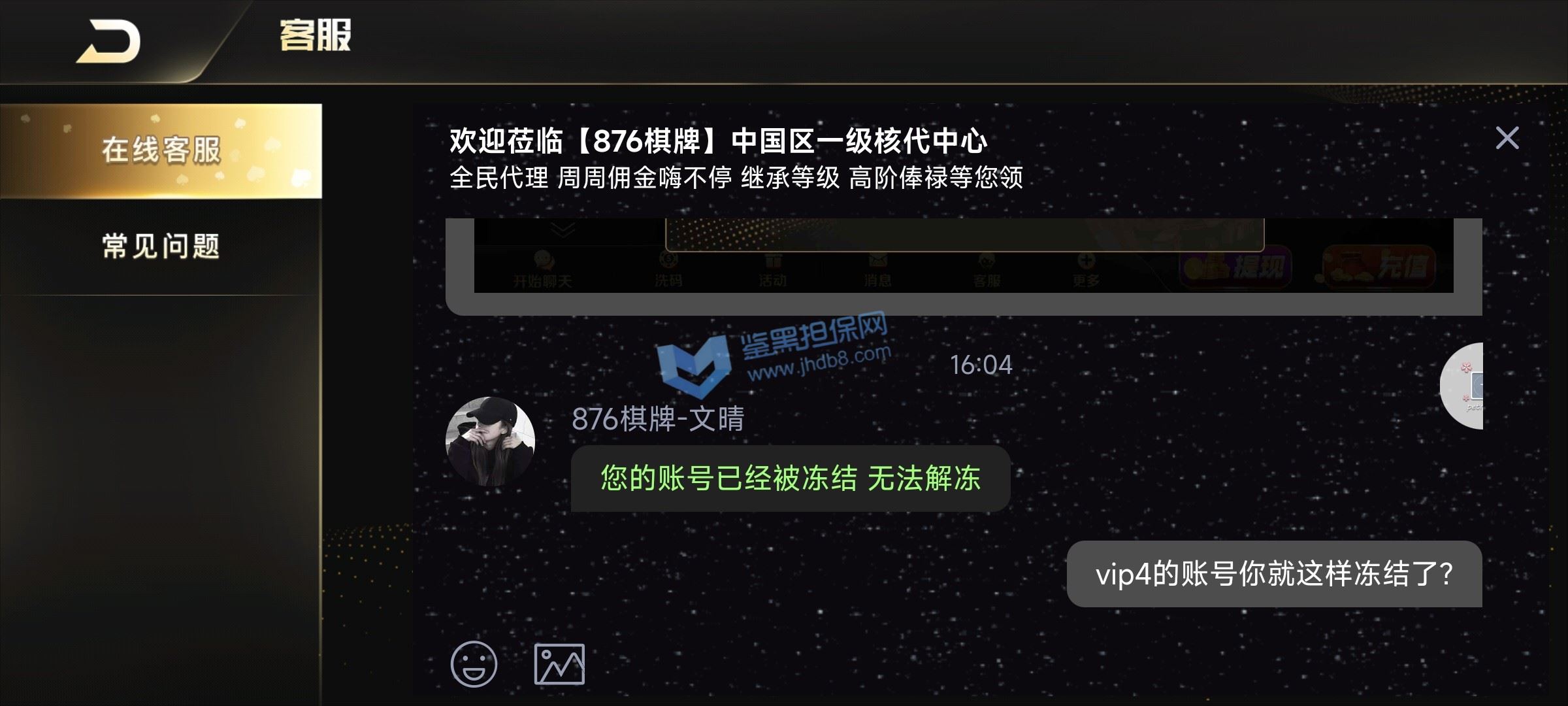Select the 在线客服 tab
This screenshot has height=706, width=1568.
[161, 150]
